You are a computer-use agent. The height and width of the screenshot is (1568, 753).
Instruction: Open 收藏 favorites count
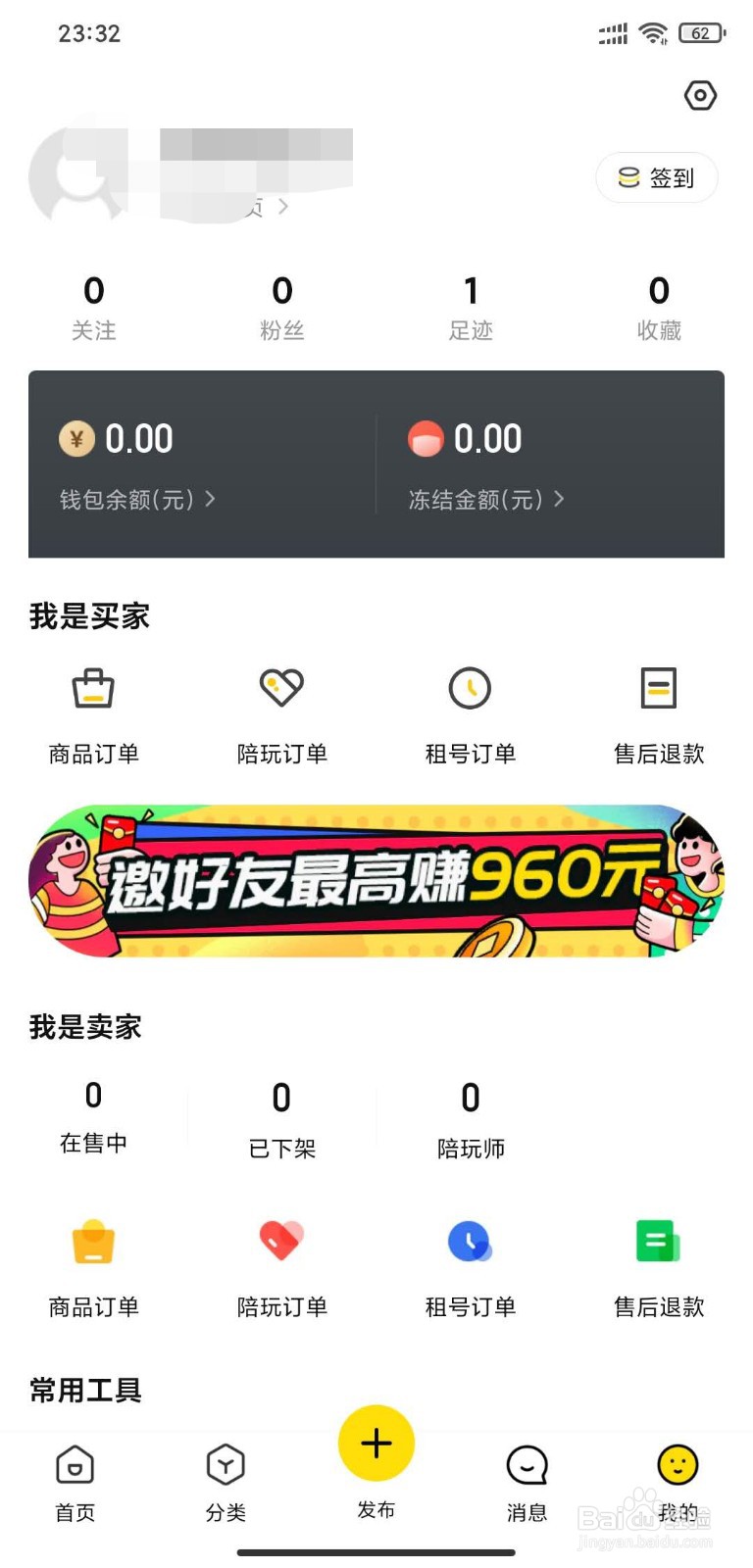659,306
